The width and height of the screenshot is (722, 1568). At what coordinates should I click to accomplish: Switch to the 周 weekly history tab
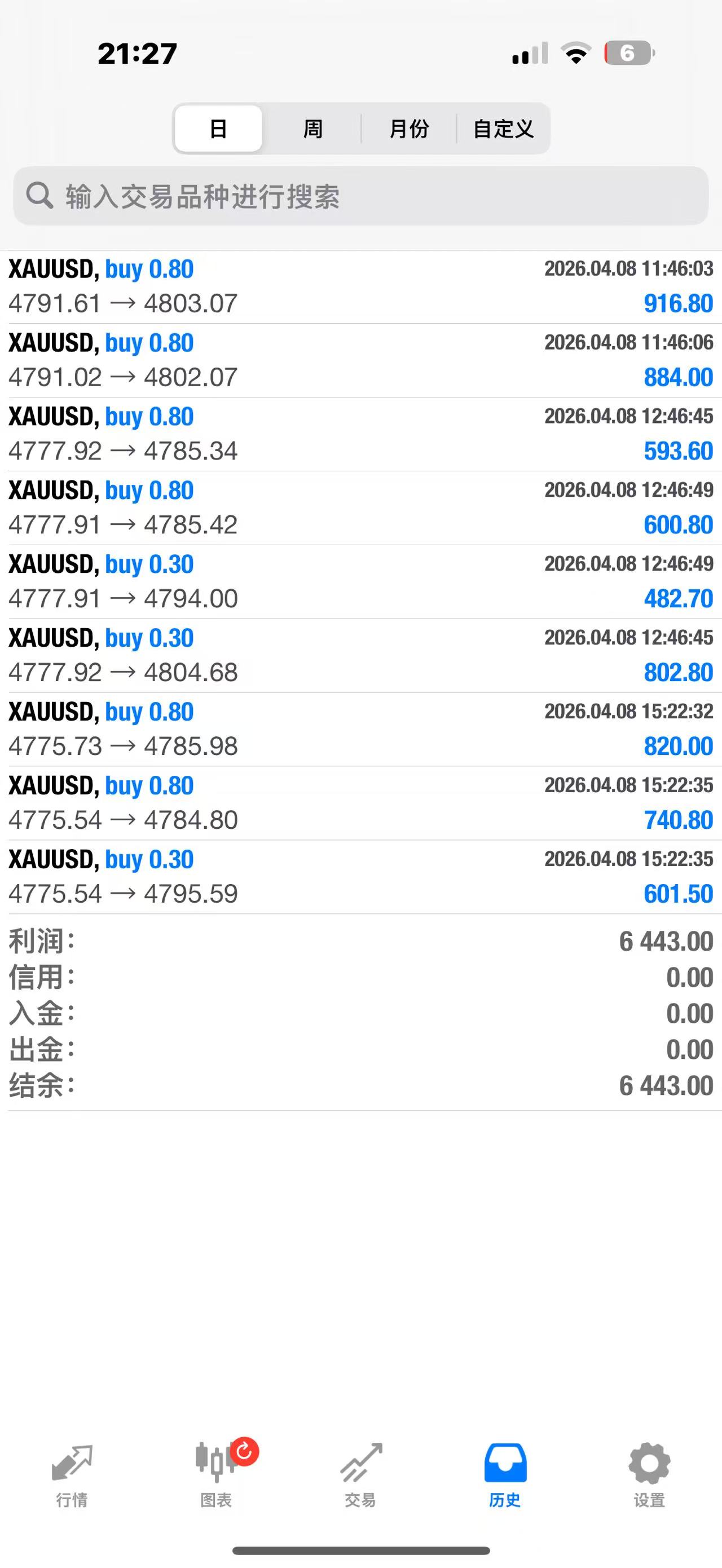[x=312, y=129]
